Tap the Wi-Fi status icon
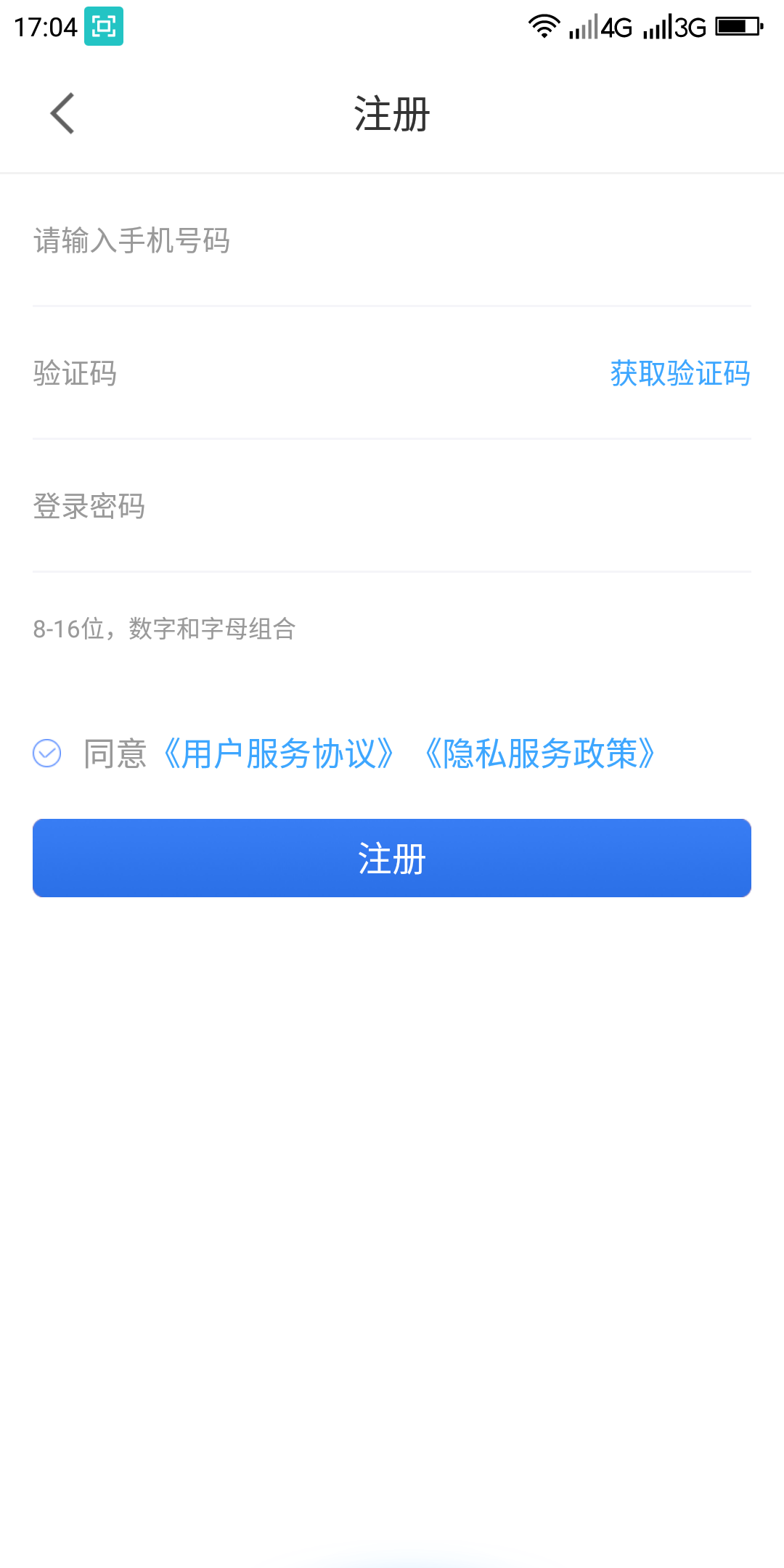This screenshot has height=1568, width=784. [x=543, y=26]
